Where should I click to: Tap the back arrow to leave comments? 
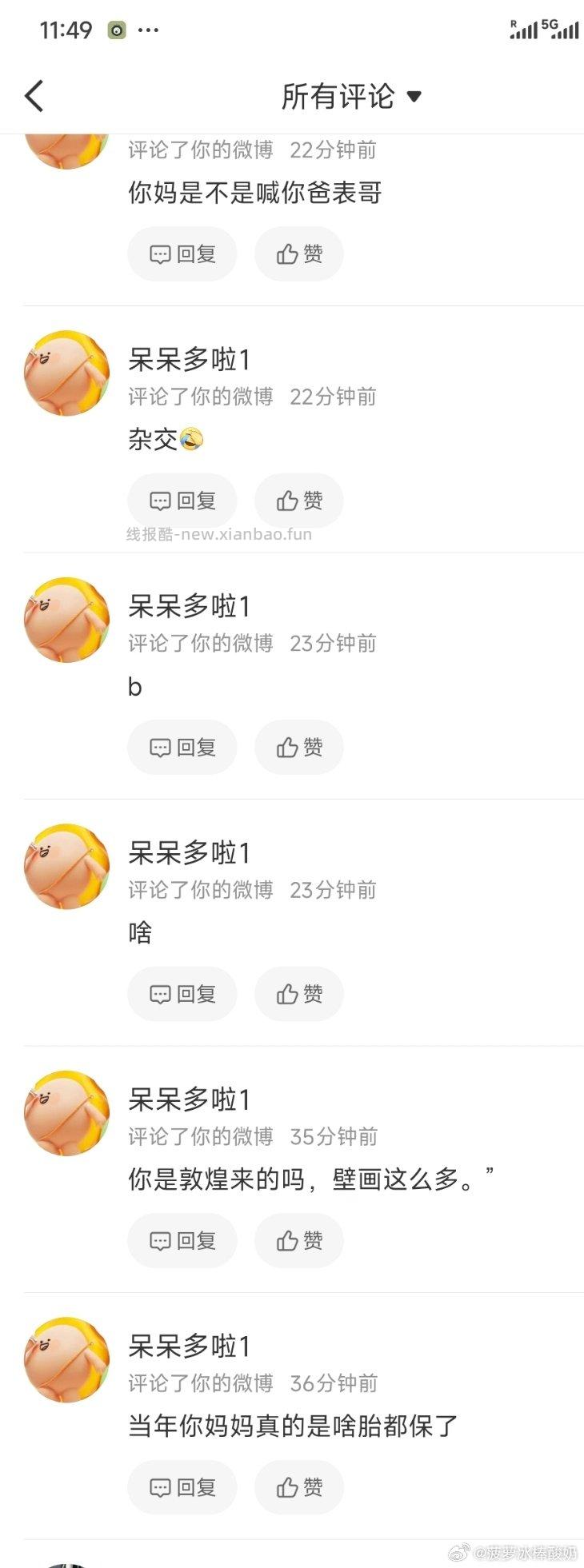33,94
